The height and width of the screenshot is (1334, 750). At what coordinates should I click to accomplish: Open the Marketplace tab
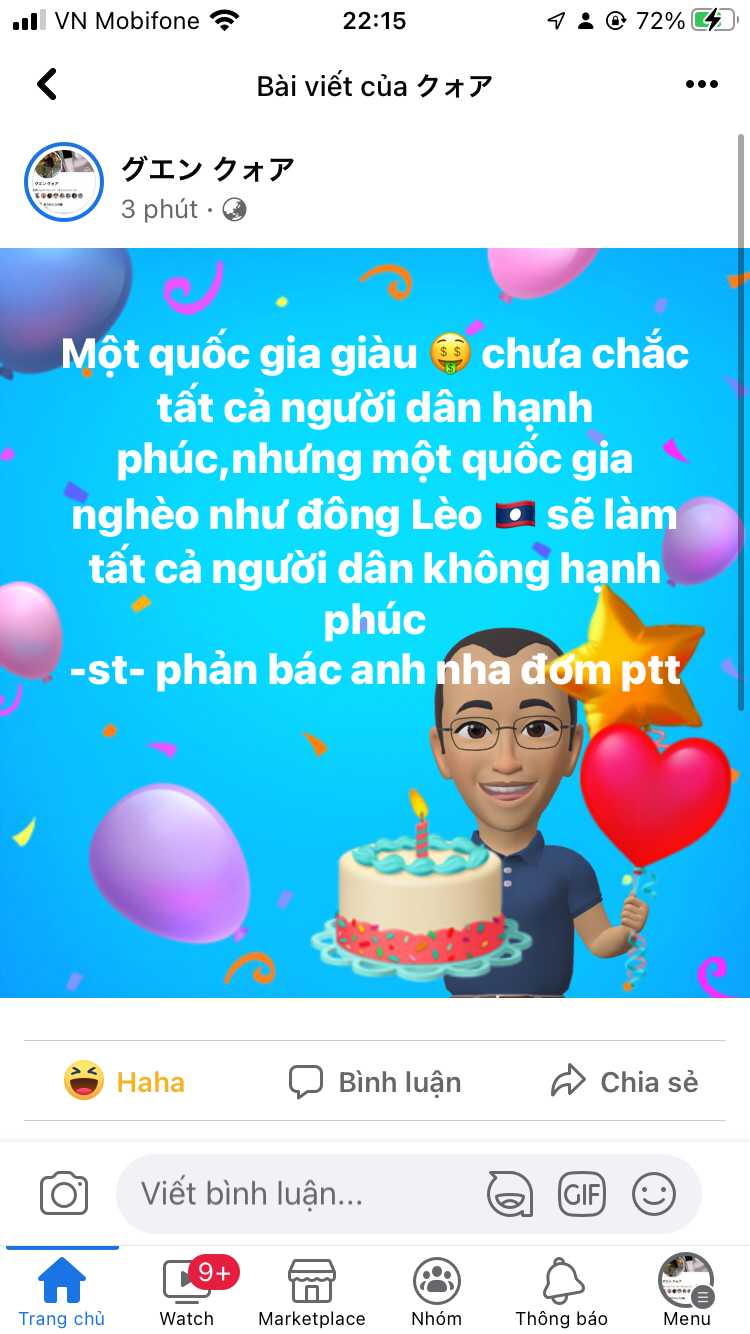click(312, 1292)
